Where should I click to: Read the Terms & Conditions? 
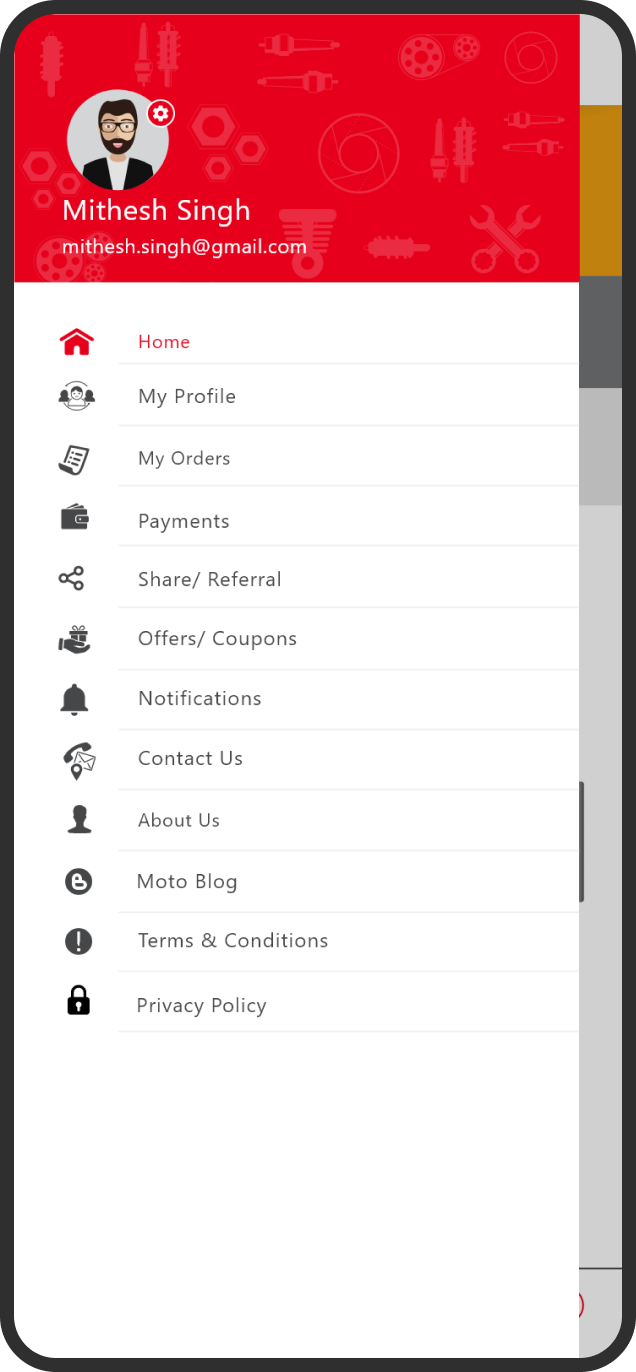[x=297, y=941]
